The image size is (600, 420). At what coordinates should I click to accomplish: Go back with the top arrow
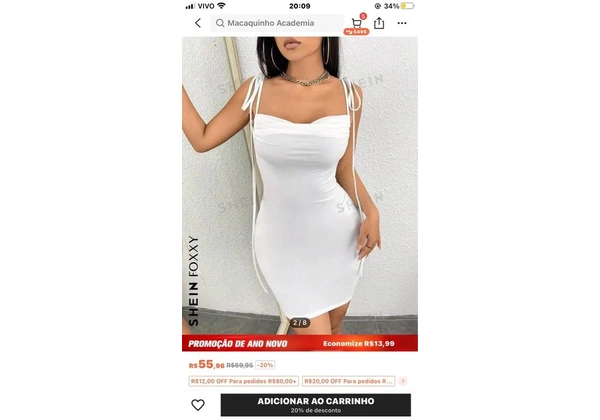[197, 23]
